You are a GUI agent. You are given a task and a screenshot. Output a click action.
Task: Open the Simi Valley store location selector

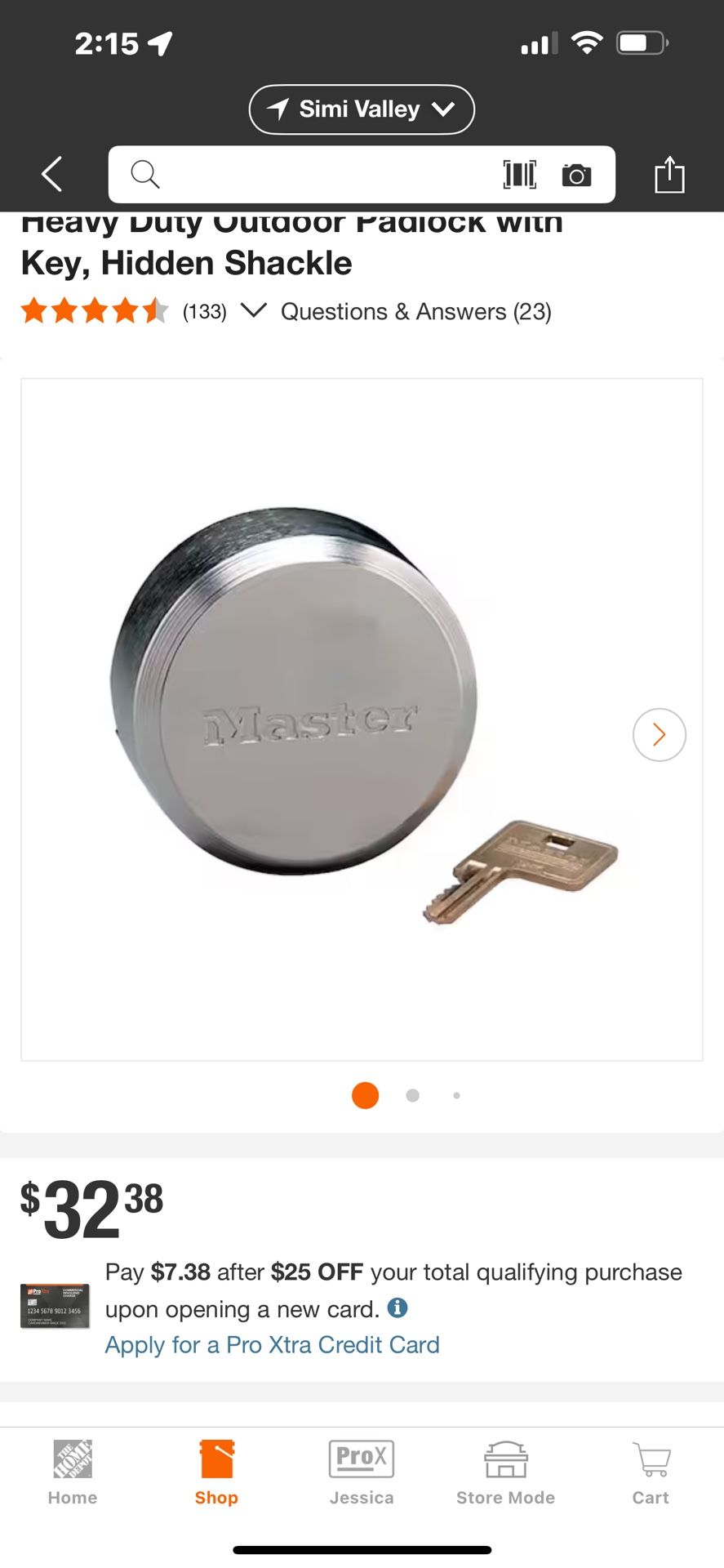[x=362, y=109]
